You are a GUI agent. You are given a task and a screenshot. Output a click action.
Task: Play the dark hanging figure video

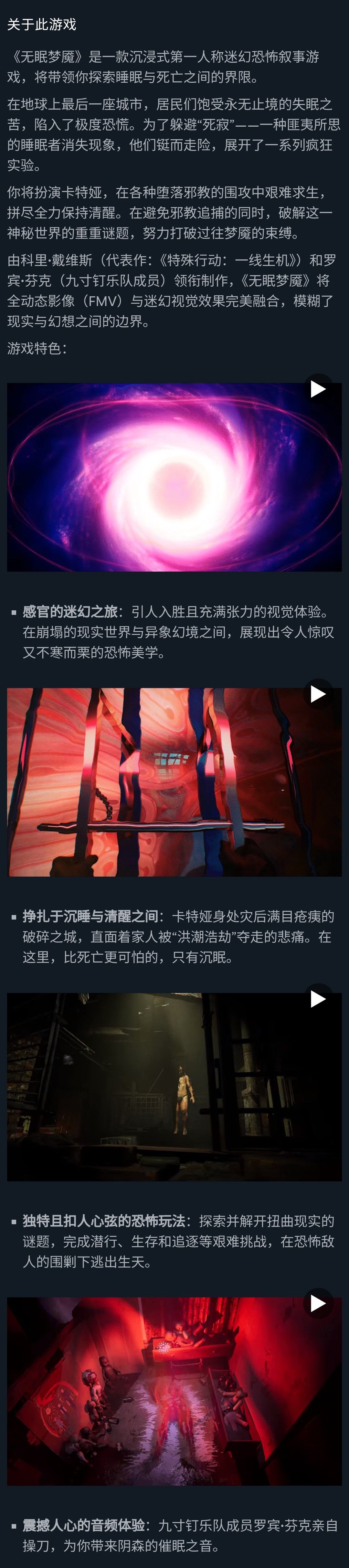317,999
